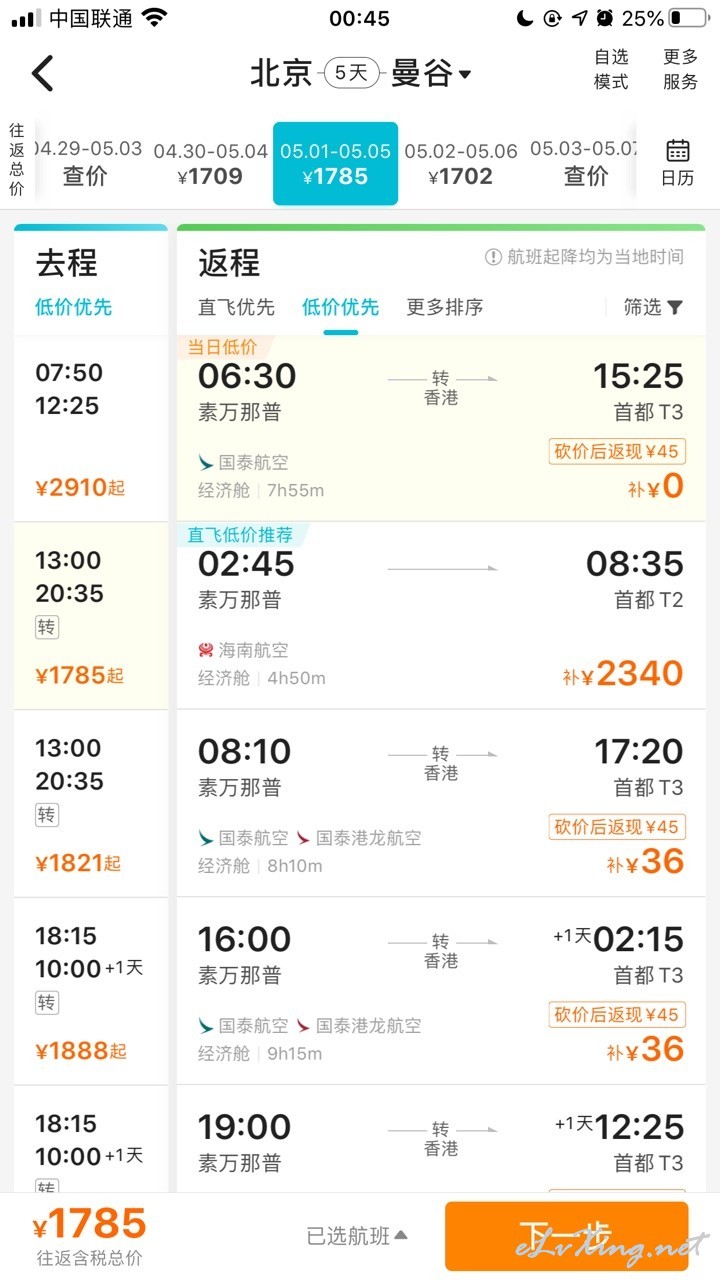Open the 筛选 filter
The image size is (720, 1280).
click(x=654, y=307)
